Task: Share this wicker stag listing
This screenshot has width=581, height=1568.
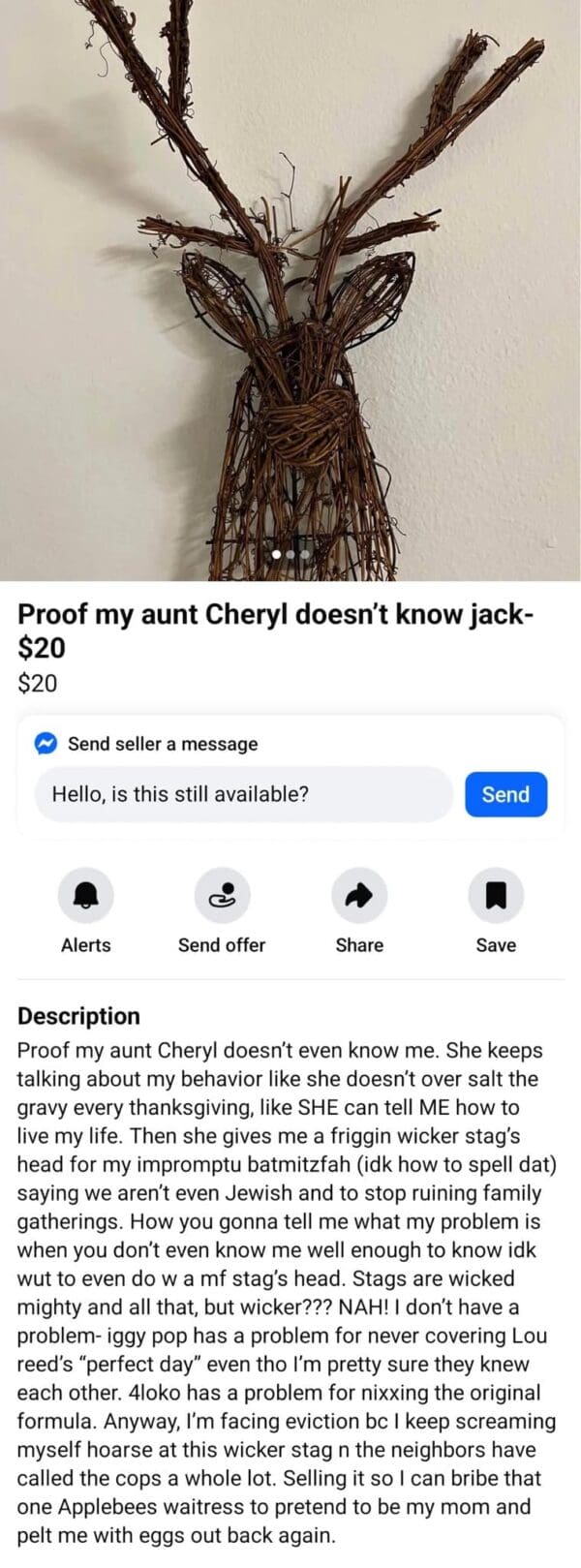Action: (359, 896)
